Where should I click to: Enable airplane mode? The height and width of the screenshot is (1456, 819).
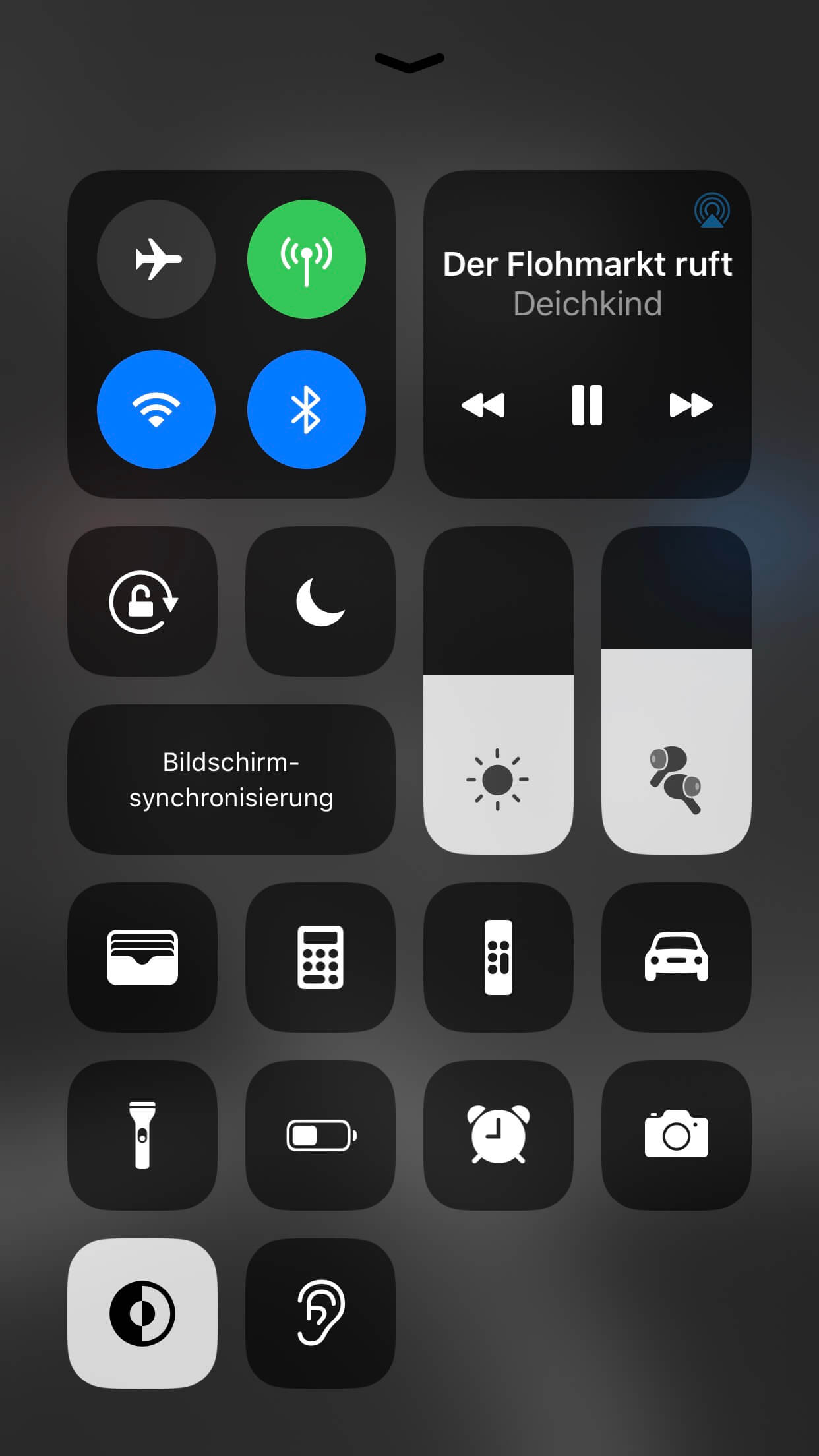[156, 259]
